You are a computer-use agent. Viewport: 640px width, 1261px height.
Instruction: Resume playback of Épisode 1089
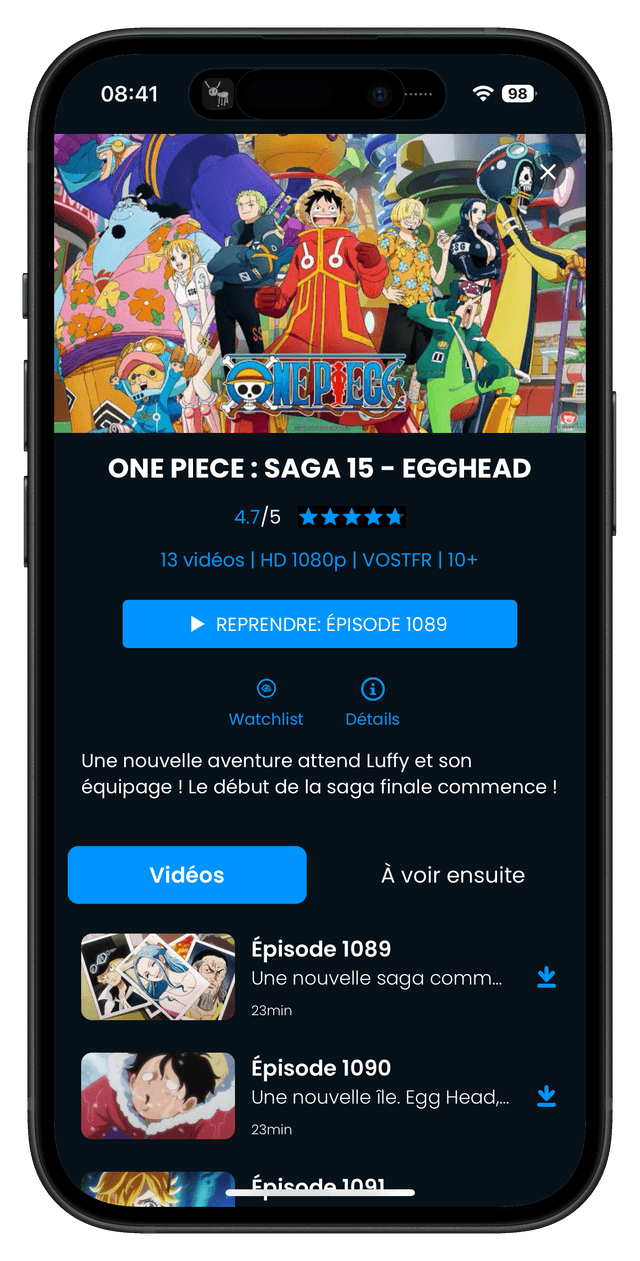click(320, 624)
